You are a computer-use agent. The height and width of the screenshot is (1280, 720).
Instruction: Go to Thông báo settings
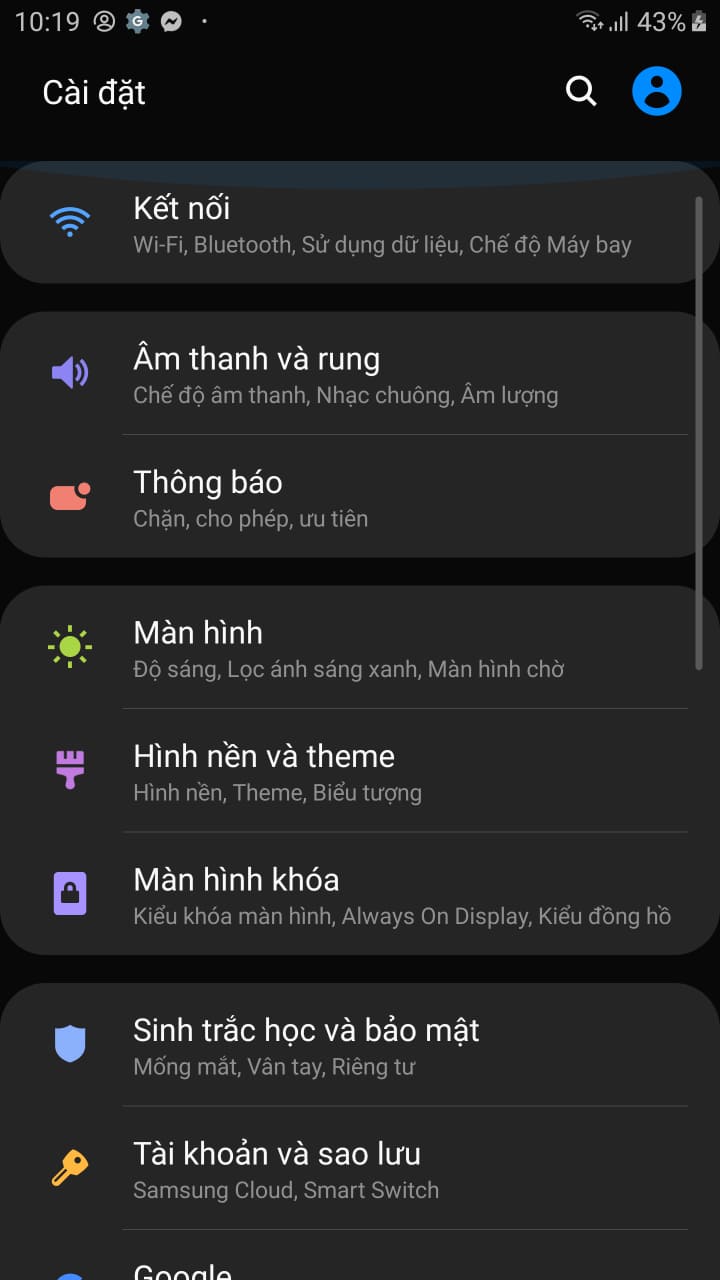click(x=360, y=497)
